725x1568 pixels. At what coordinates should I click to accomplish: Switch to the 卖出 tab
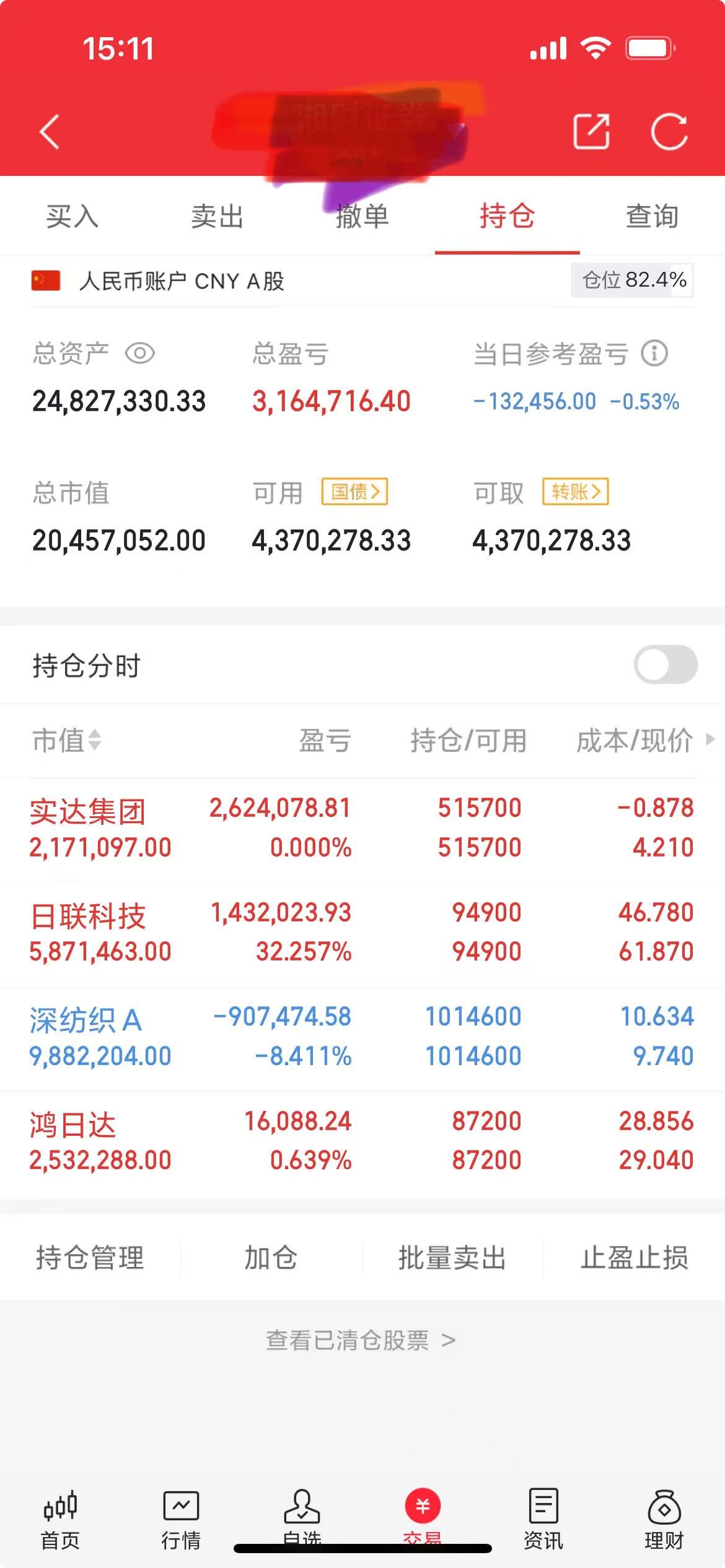(217, 216)
